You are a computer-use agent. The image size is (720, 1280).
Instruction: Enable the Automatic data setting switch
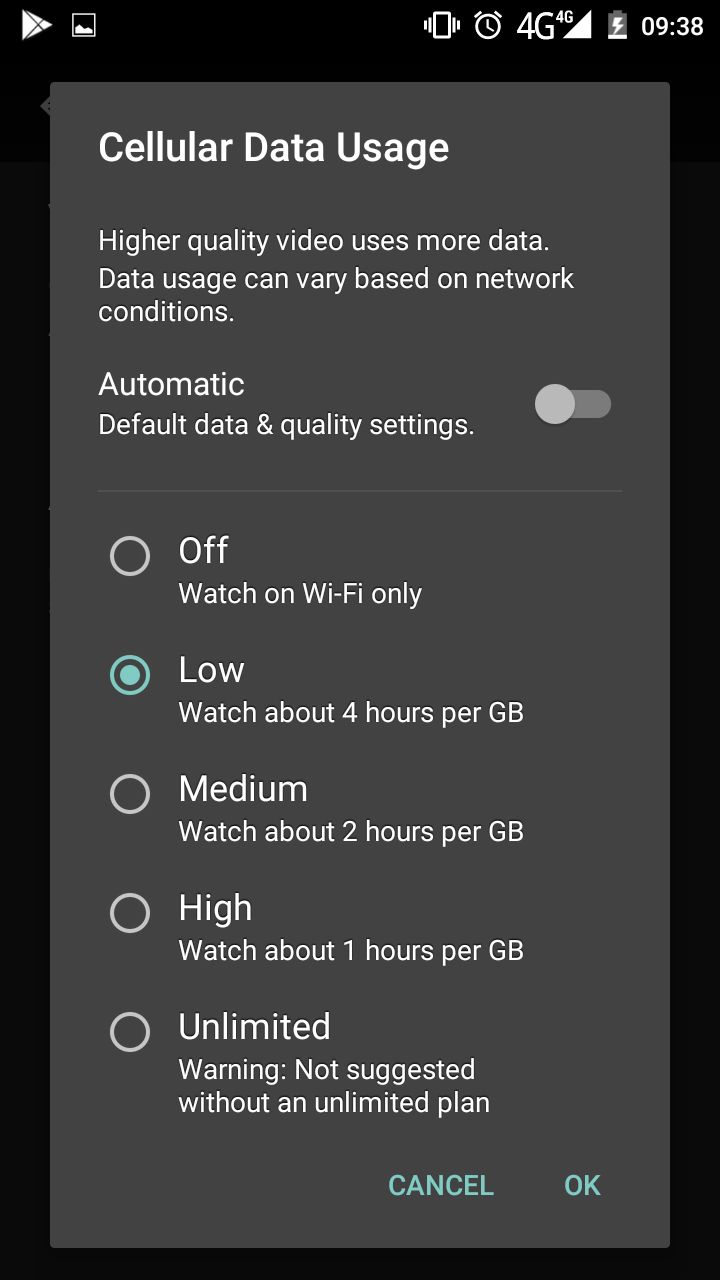(x=572, y=405)
